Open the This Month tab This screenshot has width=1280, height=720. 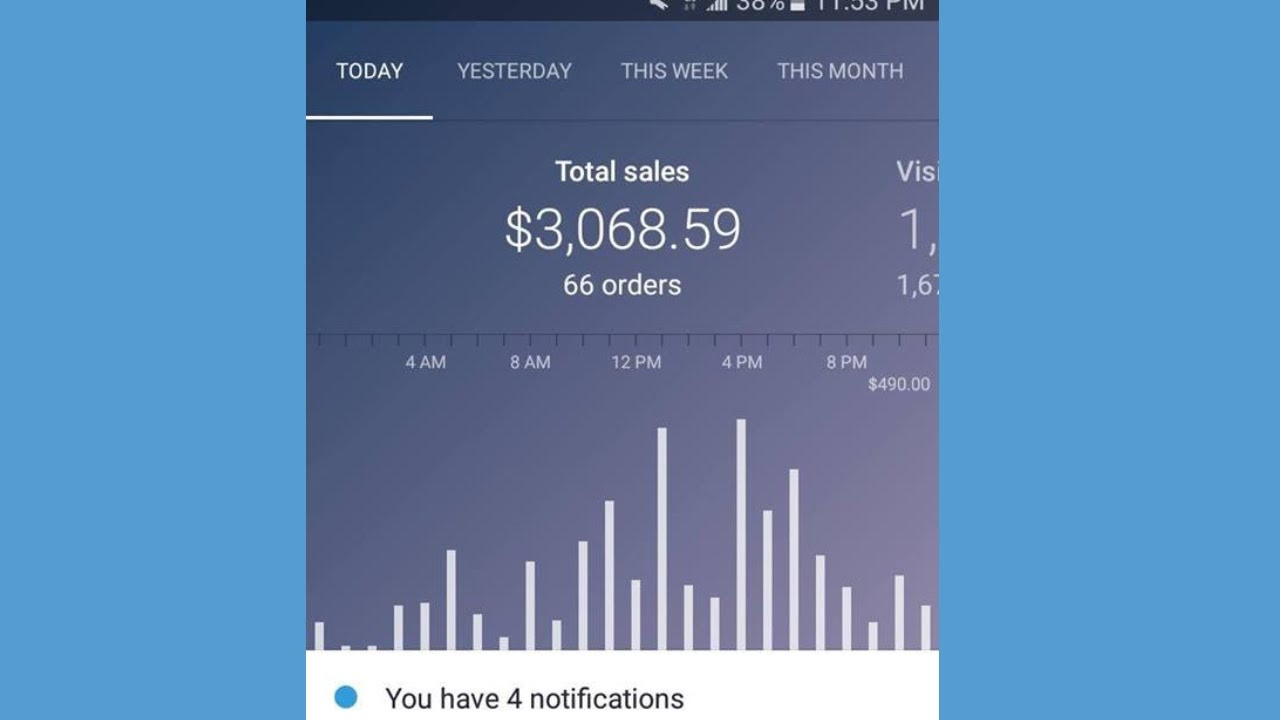point(840,71)
